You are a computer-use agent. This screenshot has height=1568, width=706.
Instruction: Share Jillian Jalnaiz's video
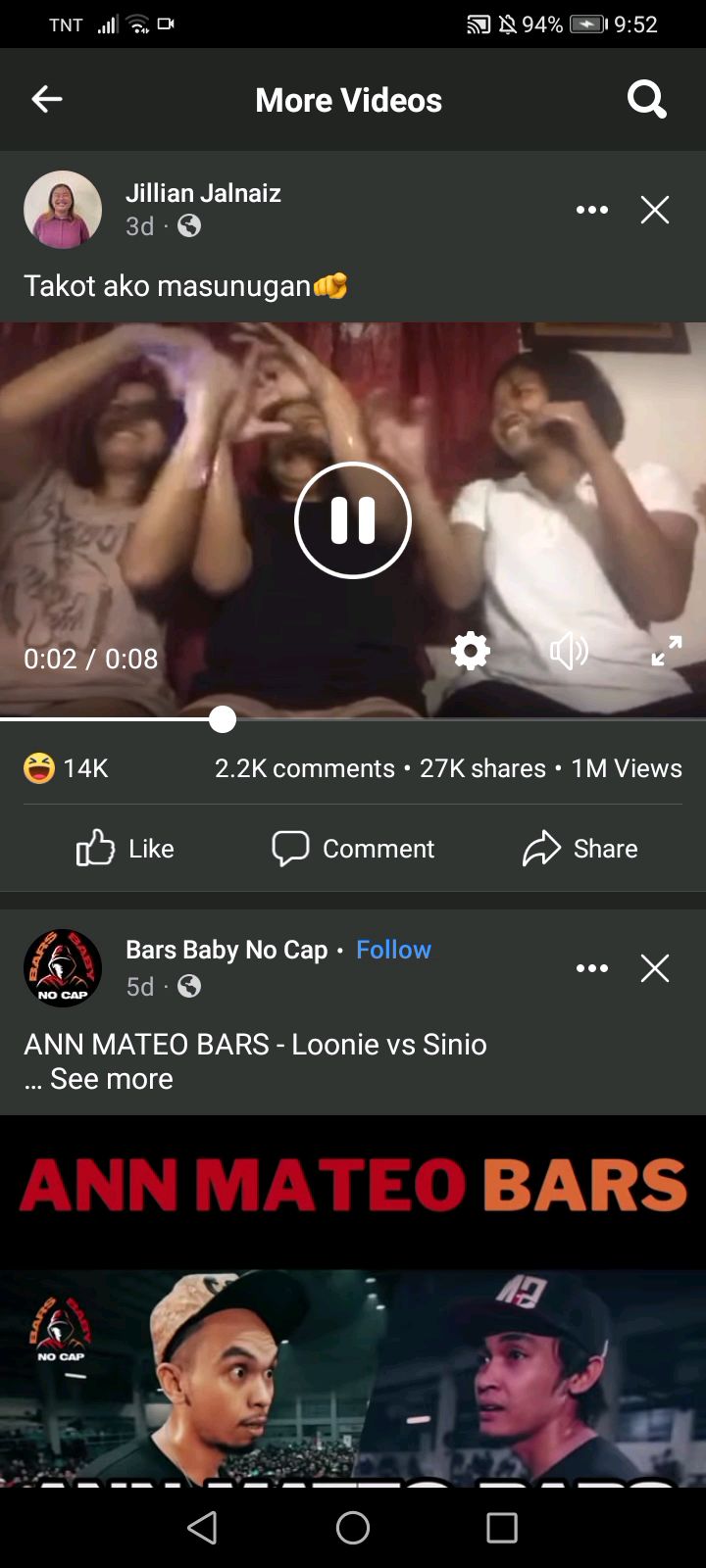tap(580, 849)
